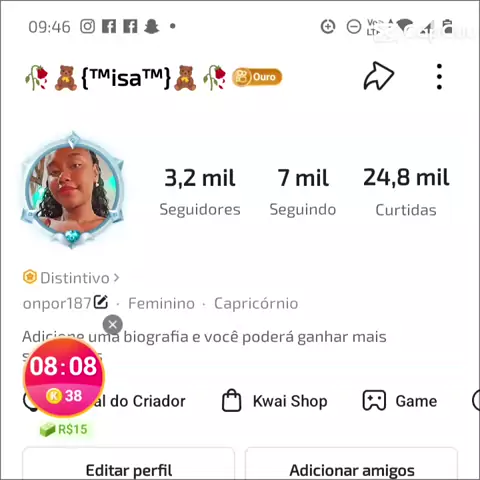
Task: View the 3,2 mil Seguidores list
Action: tap(200, 192)
